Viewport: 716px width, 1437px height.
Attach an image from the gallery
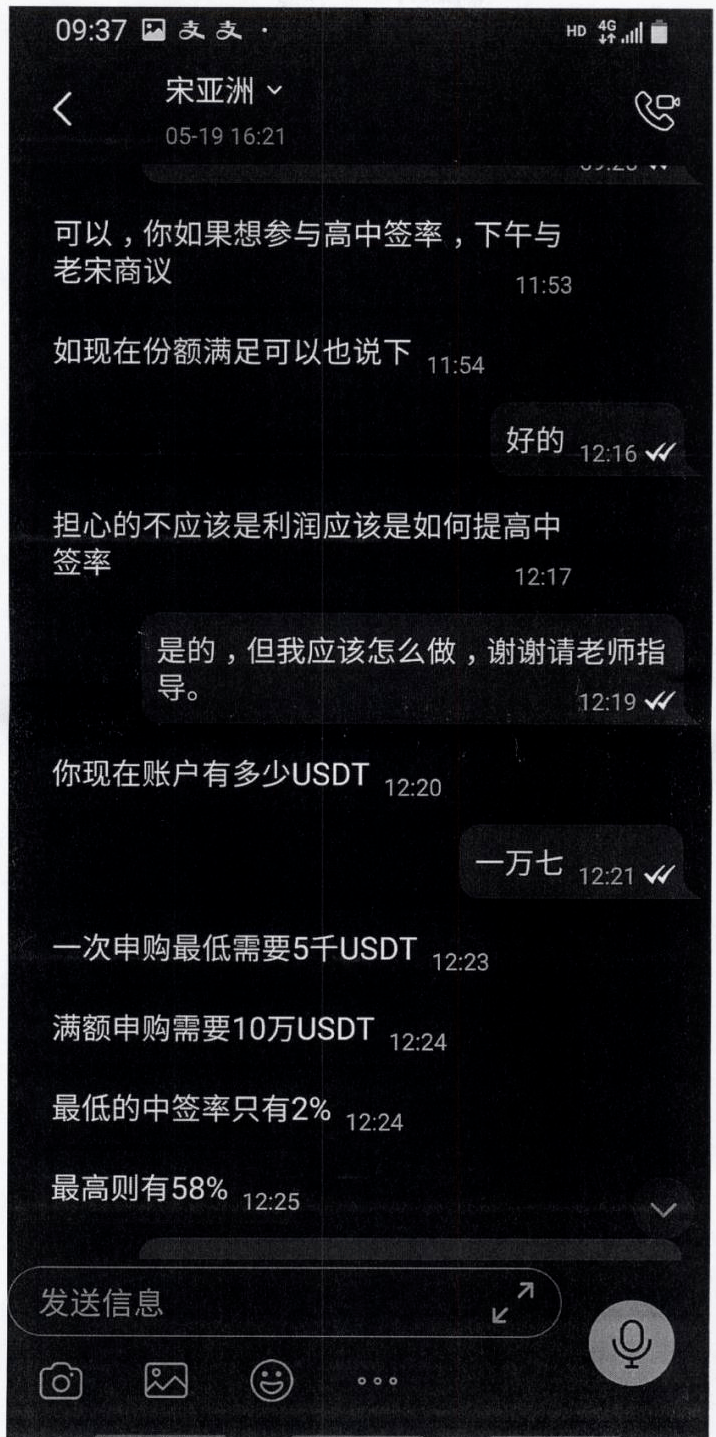(166, 1381)
